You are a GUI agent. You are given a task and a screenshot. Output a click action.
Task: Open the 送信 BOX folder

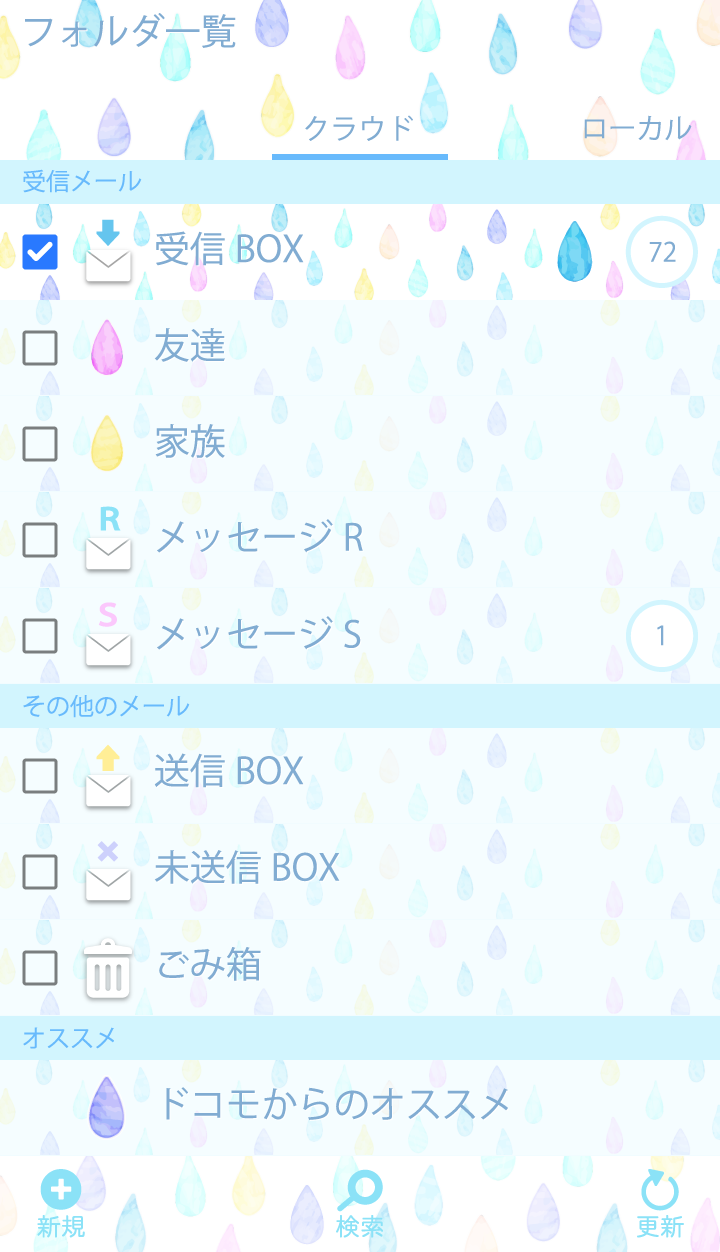click(x=229, y=773)
